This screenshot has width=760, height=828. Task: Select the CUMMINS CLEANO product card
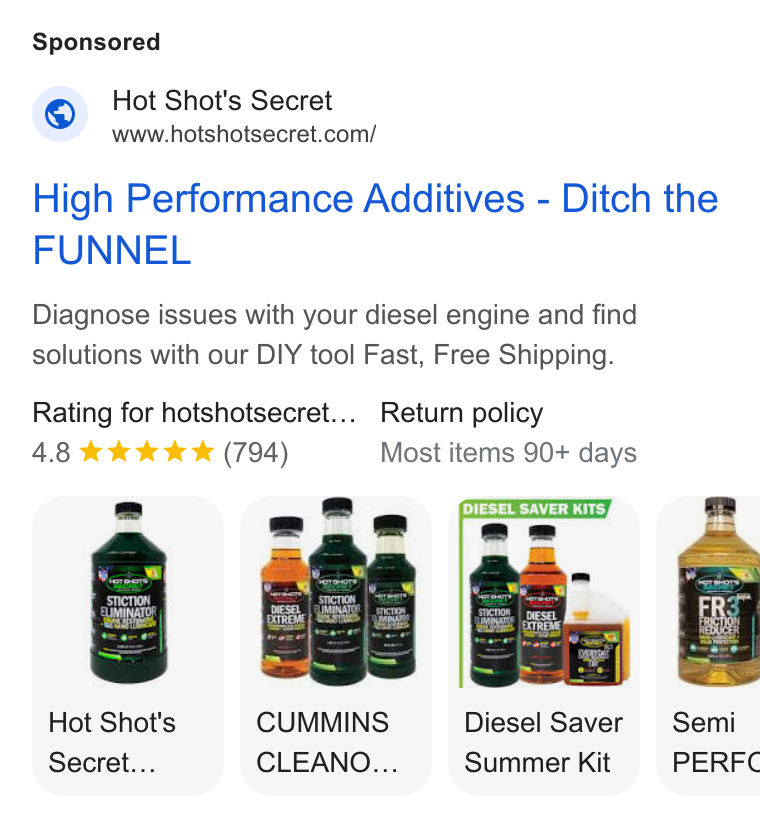point(336,645)
